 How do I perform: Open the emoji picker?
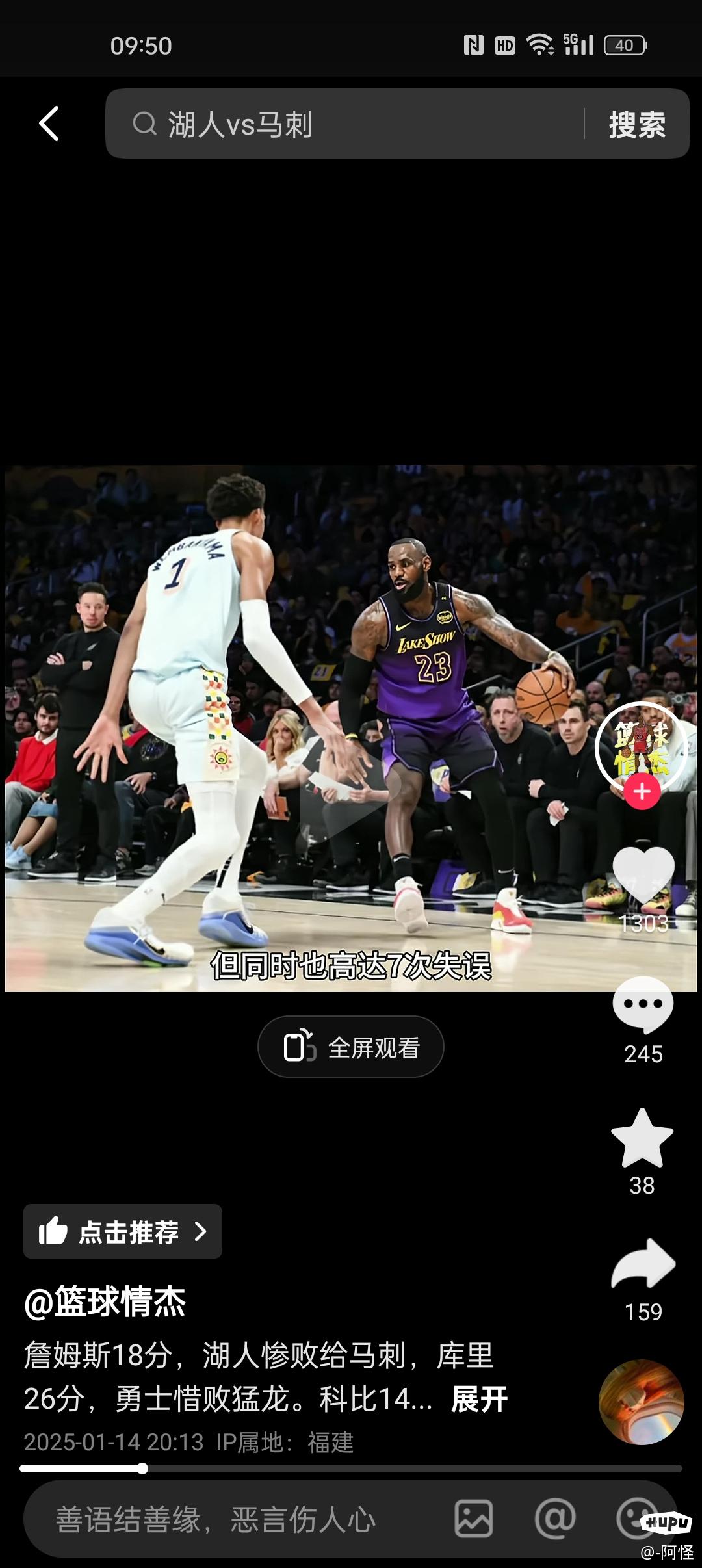click(634, 1518)
